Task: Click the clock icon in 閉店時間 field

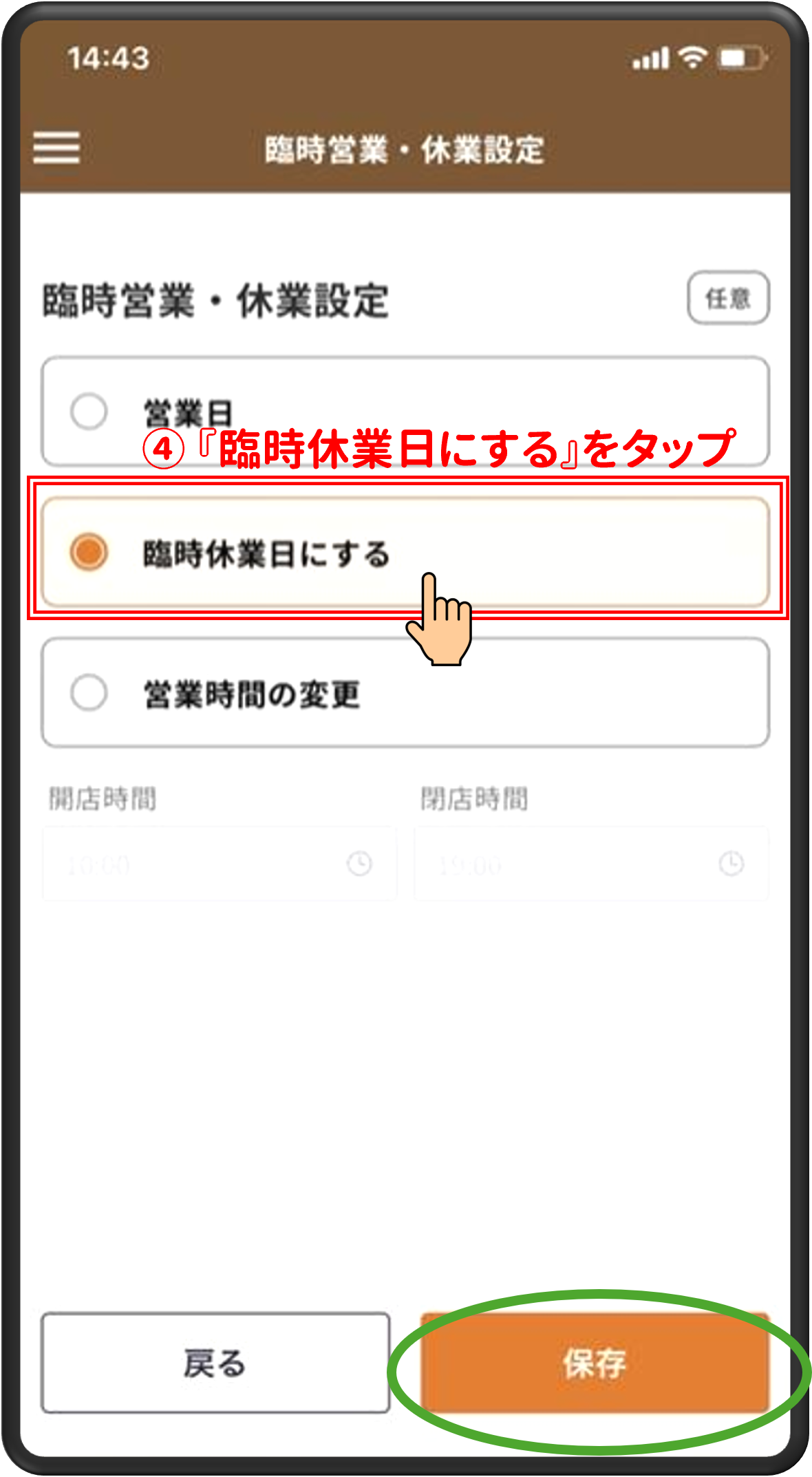Action: 731,863
